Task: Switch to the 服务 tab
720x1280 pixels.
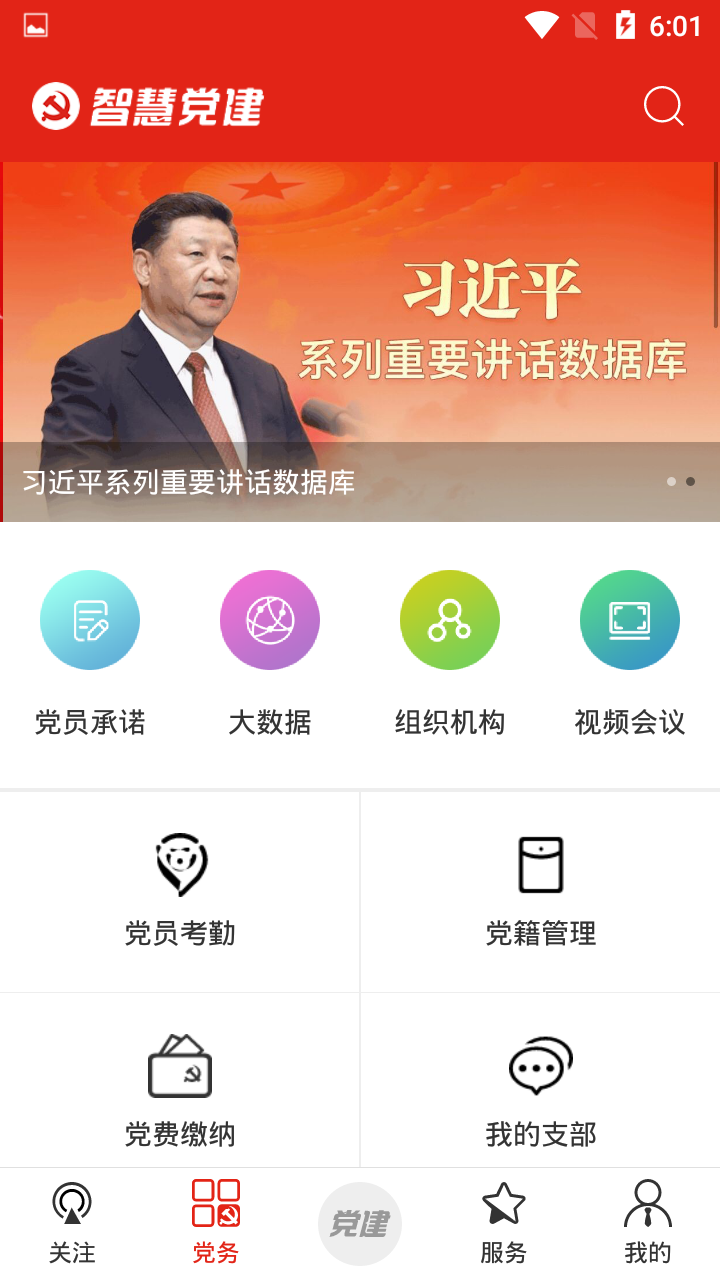Action: [x=504, y=1222]
